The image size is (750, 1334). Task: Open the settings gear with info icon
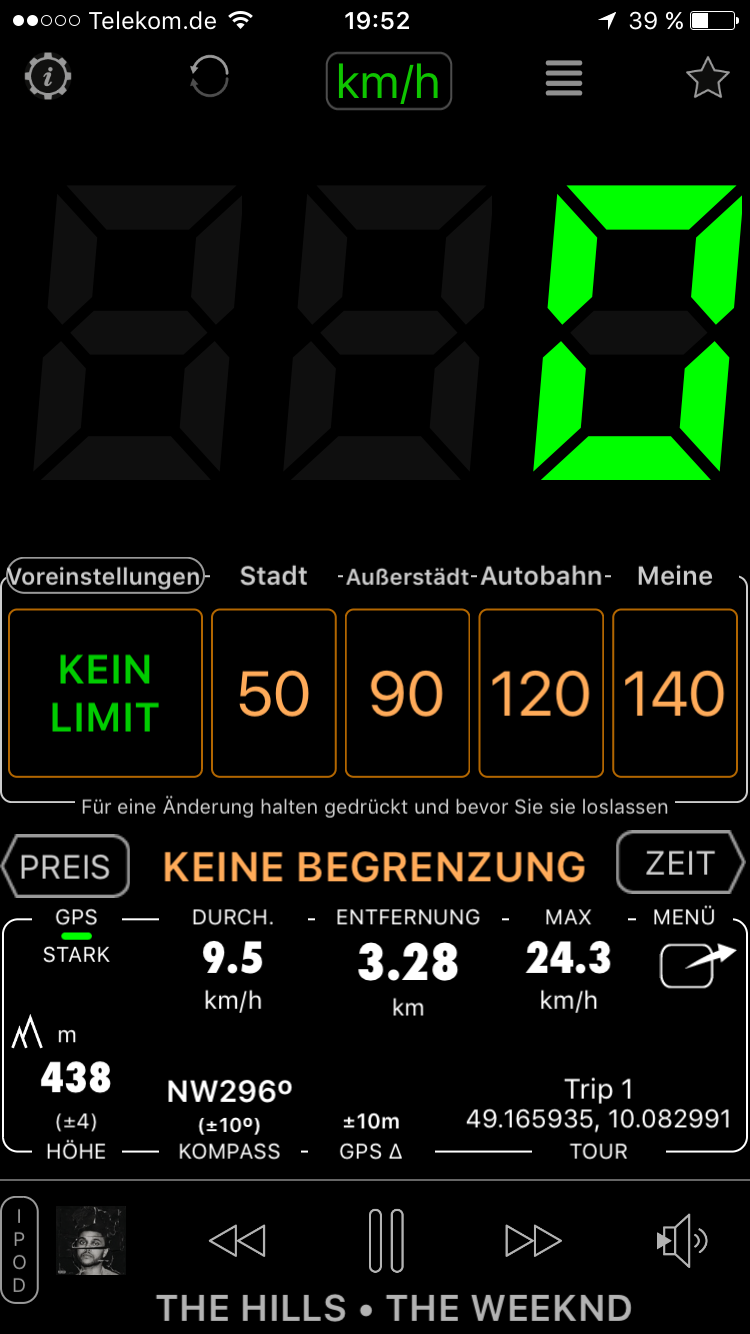point(48,77)
